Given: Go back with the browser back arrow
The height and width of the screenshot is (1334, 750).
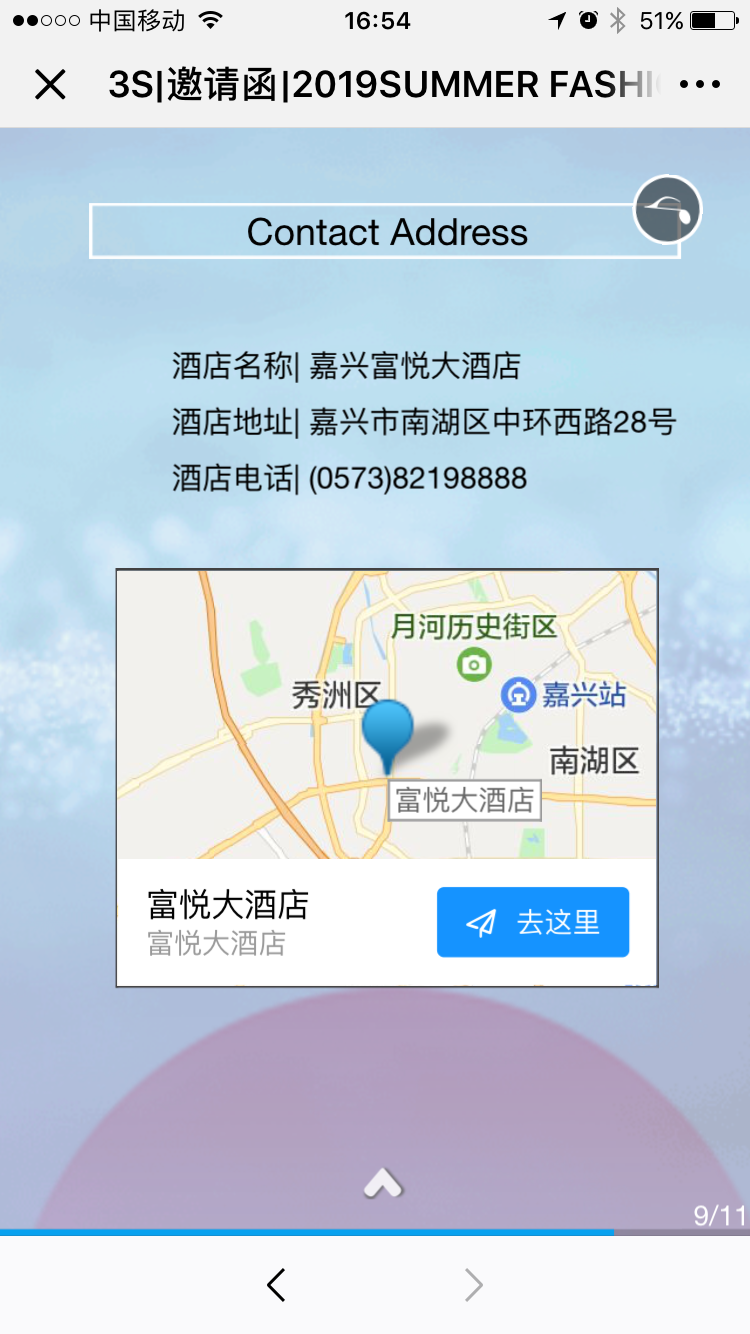Looking at the screenshot, I should (x=277, y=1284).
